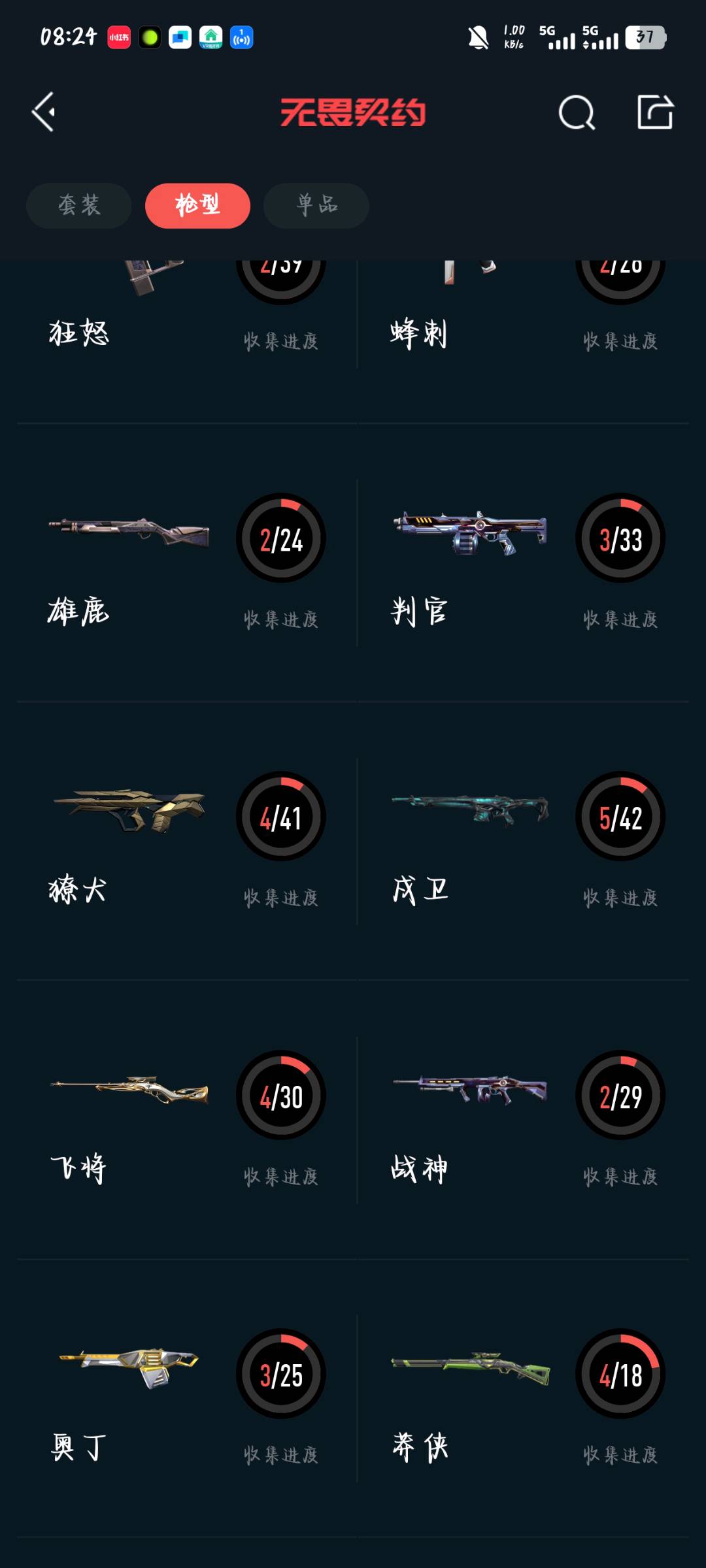The image size is (706, 1568).
Task: Go back using the top-left arrow
Action: (x=44, y=112)
